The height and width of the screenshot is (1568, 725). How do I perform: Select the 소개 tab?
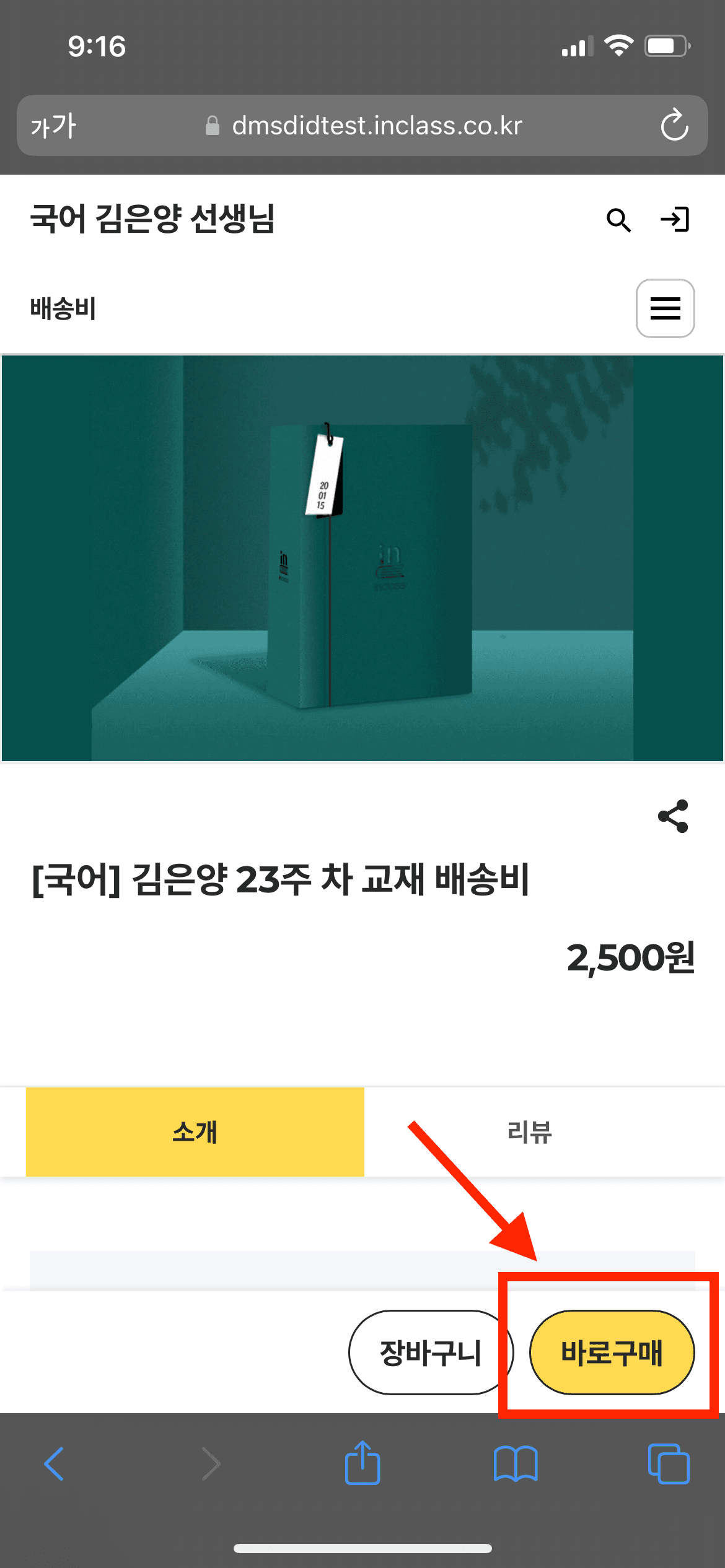195,1131
